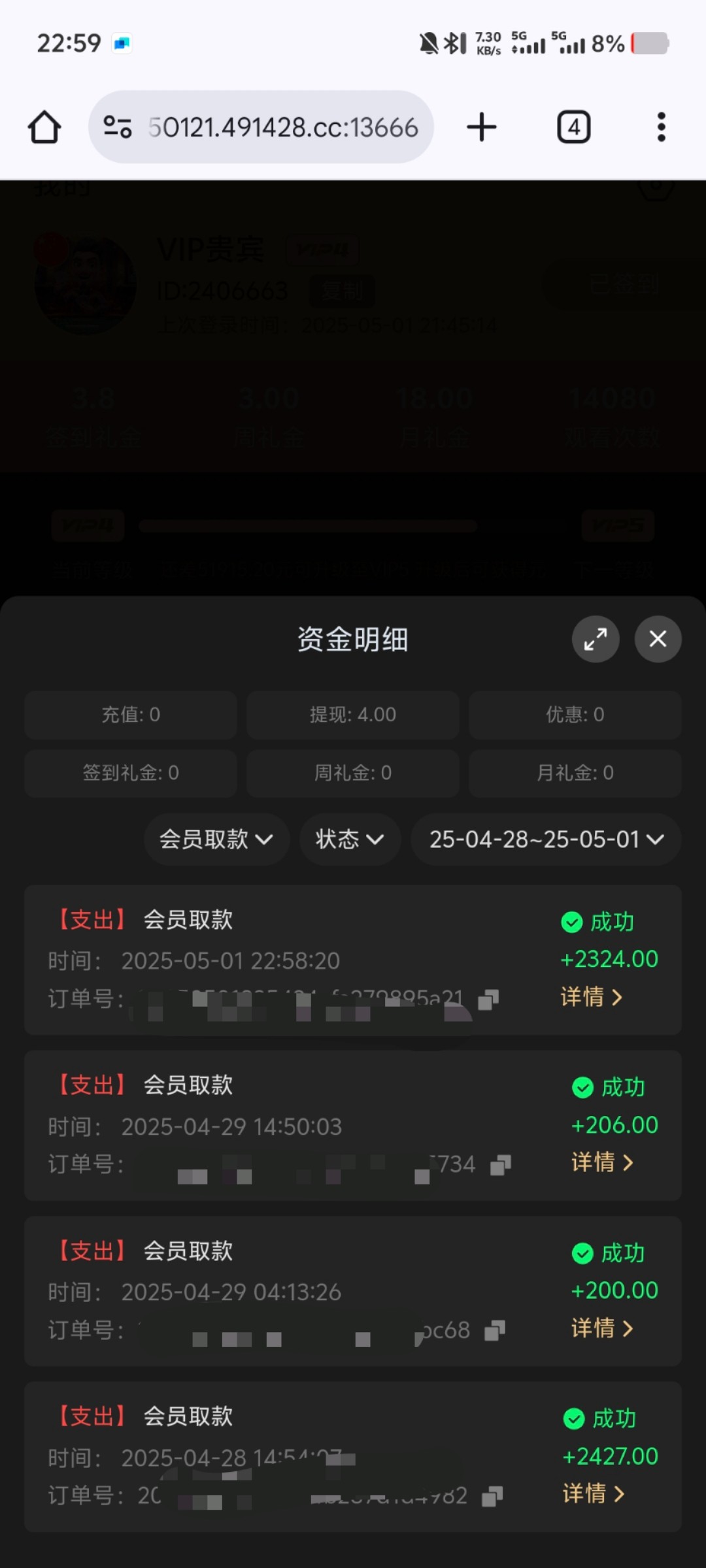Open the tab switcher showing 4 tabs
Screen dimensions: 706x1568
(x=573, y=127)
